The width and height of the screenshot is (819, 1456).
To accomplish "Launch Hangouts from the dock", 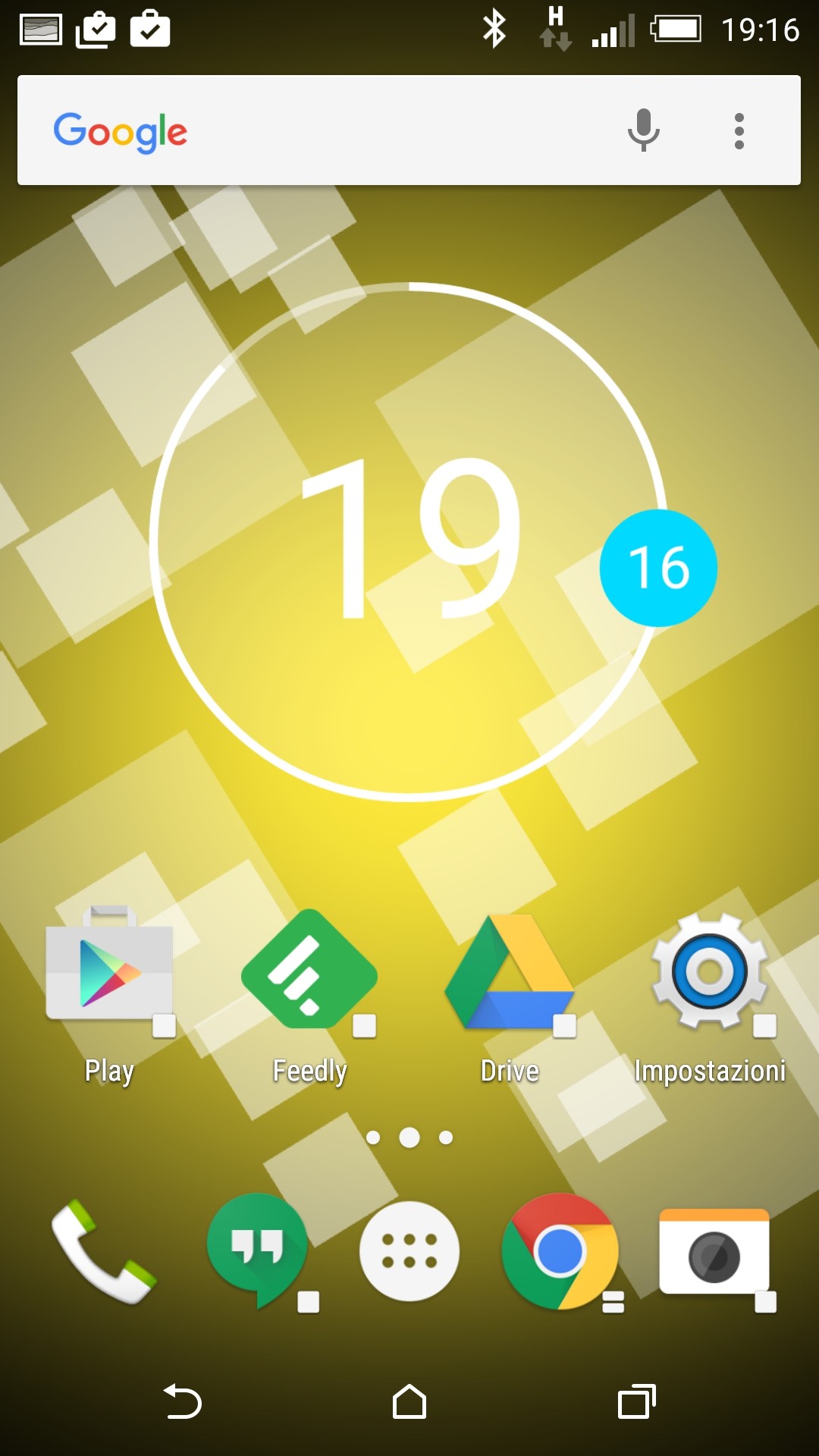I will [258, 1251].
